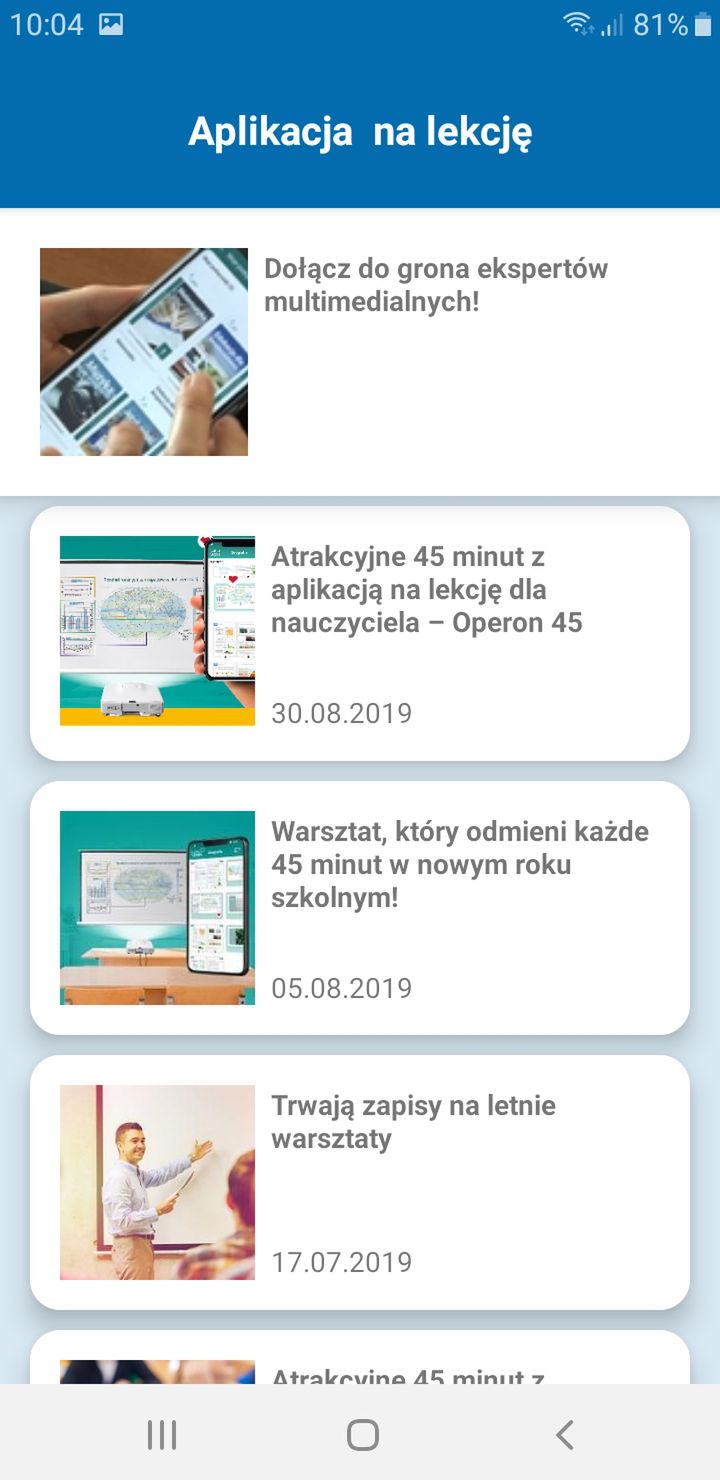
Task: Show recent apps
Action: [x=162, y=1435]
